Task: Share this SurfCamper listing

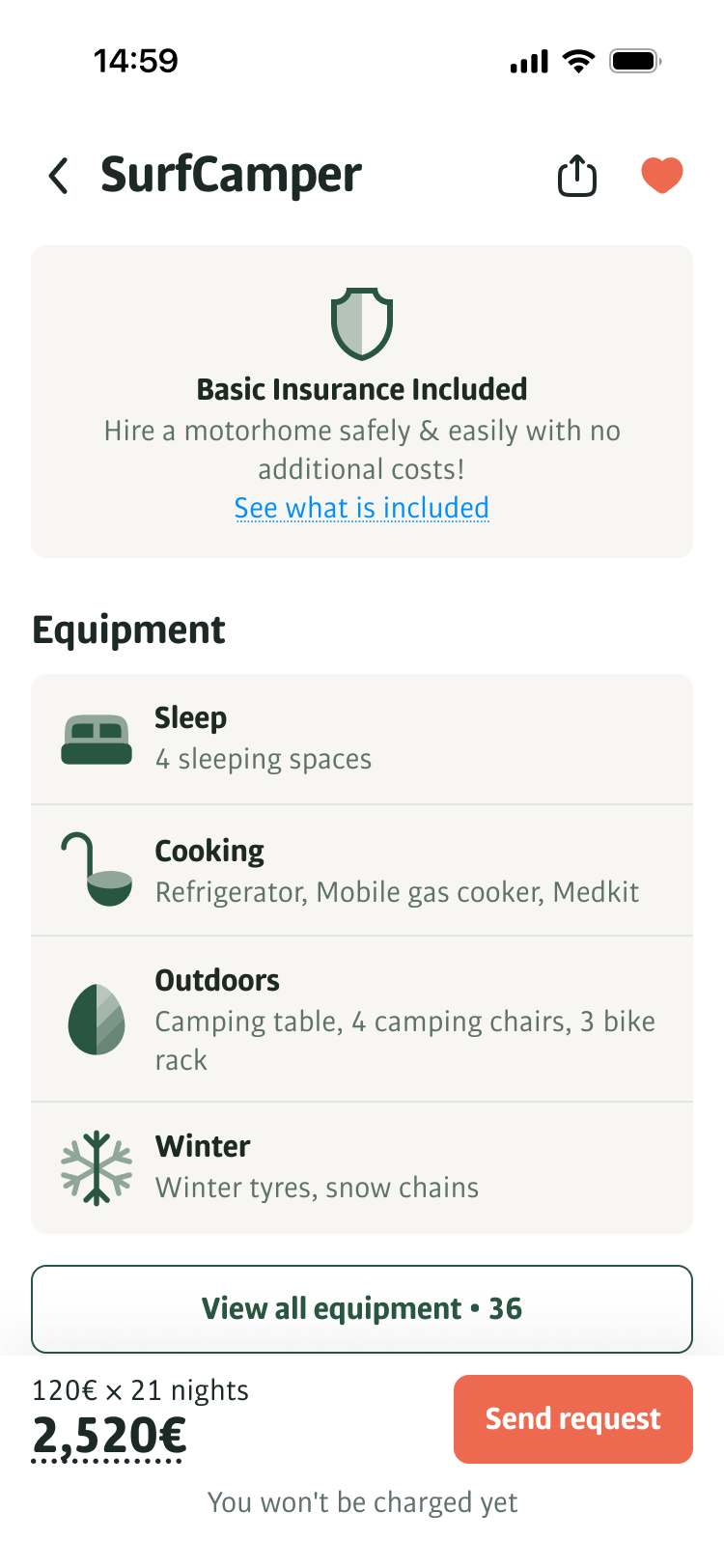Action: (577, 177)
